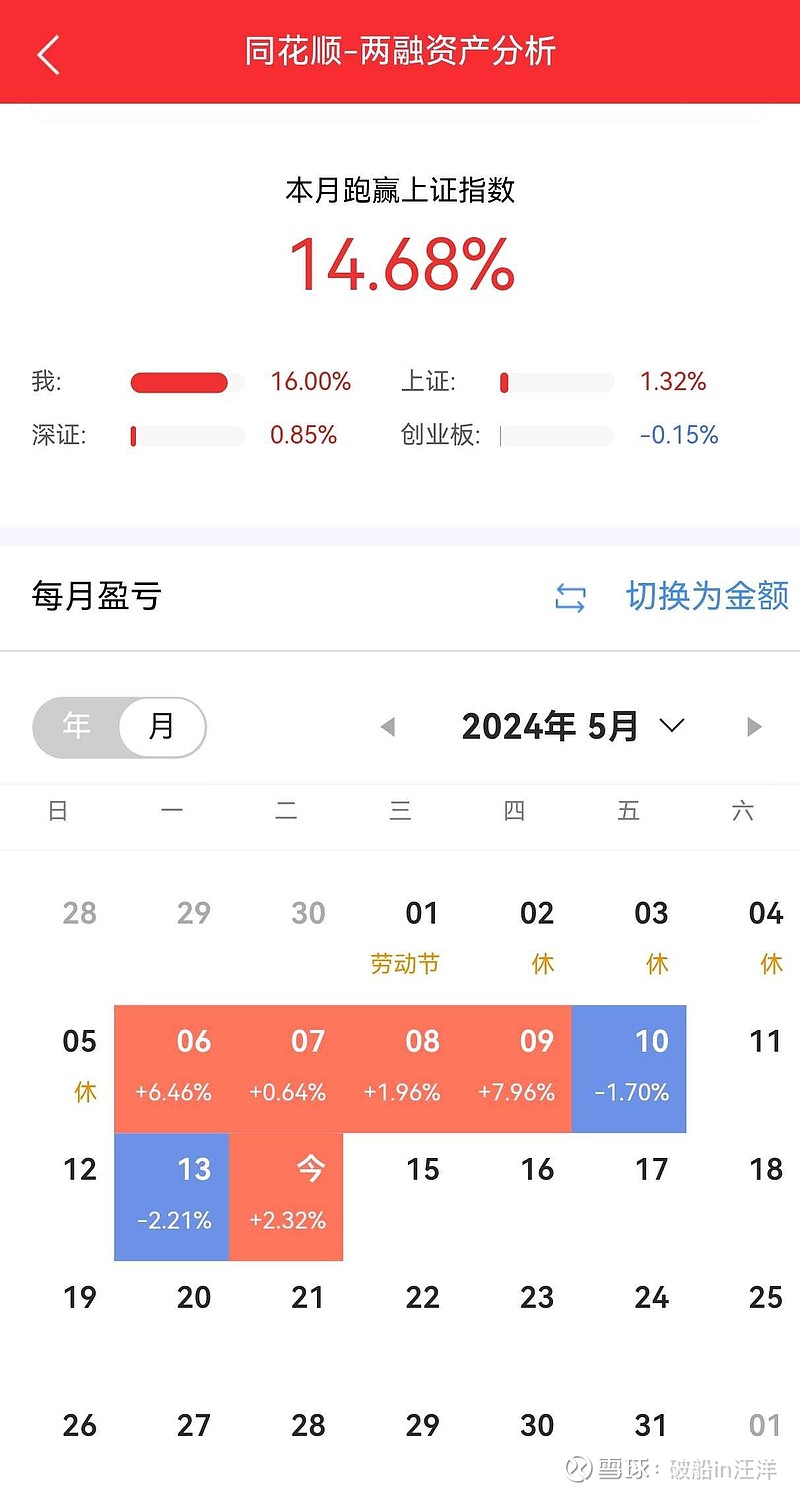This screenshot has height=1494, width=800.
Task: Go back using the header arrow
Action: (x=49, y=53)
